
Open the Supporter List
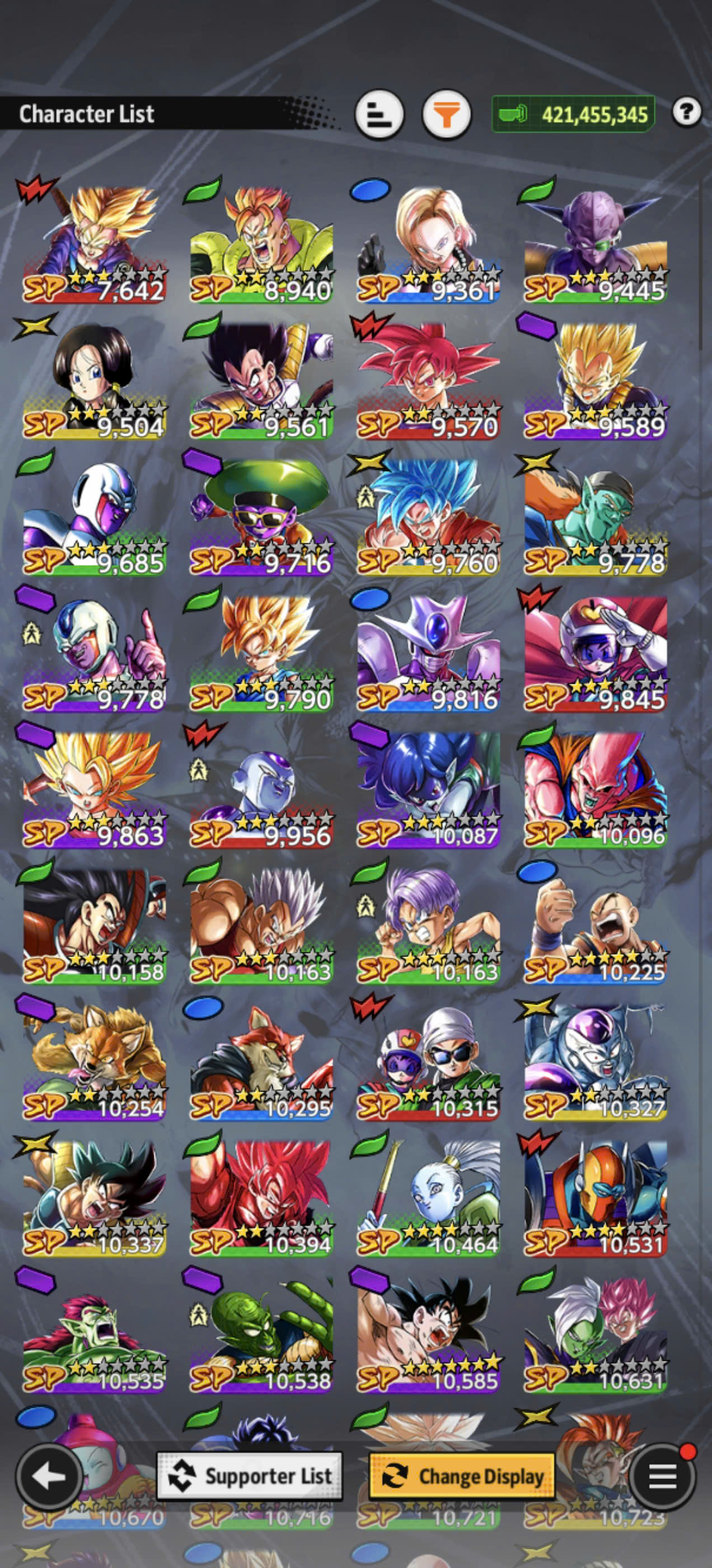[250, 1476]
